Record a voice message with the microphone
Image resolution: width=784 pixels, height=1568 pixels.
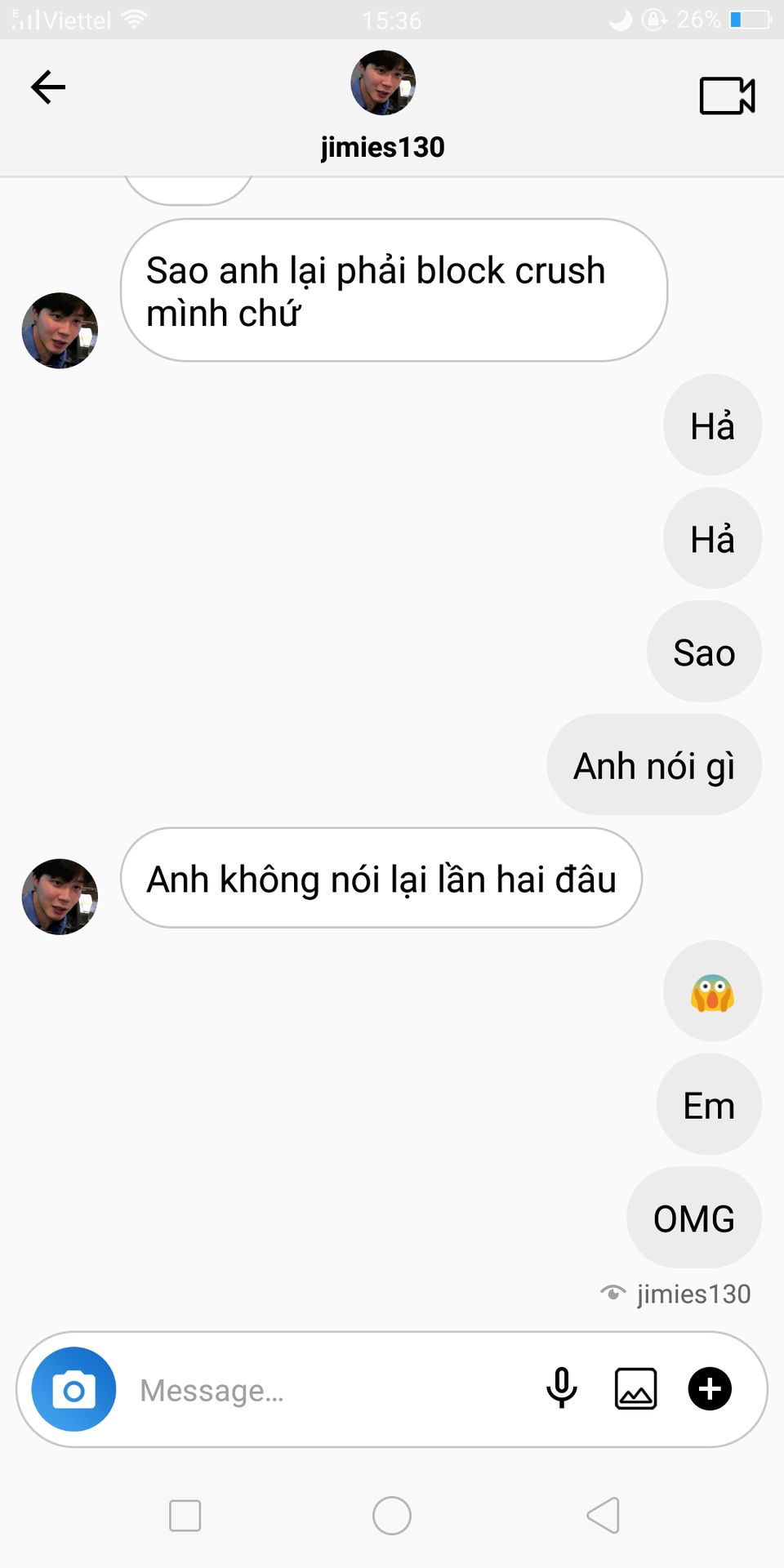[562, 1388]
